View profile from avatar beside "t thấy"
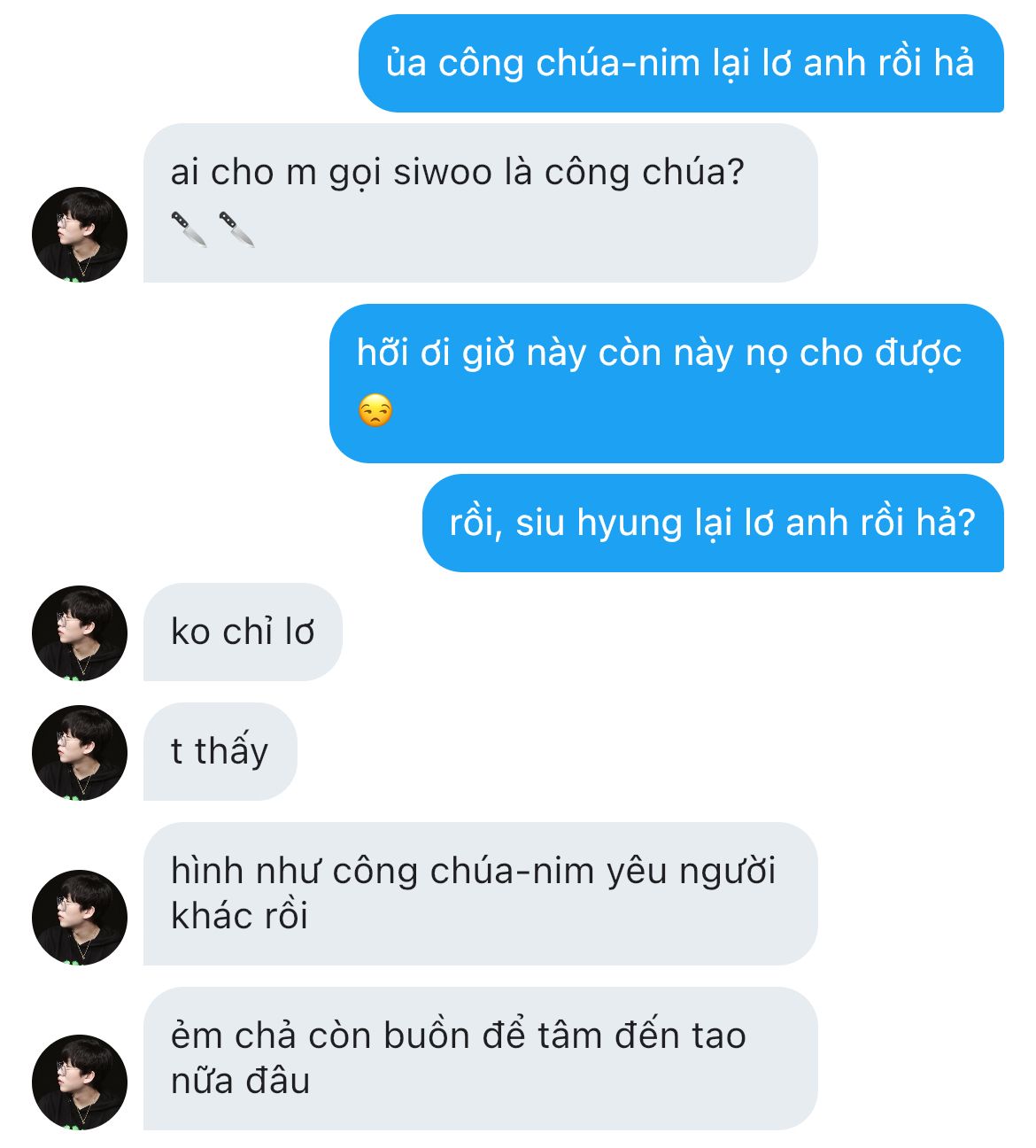1036x1148 pixels. click(x=80, y=753)
